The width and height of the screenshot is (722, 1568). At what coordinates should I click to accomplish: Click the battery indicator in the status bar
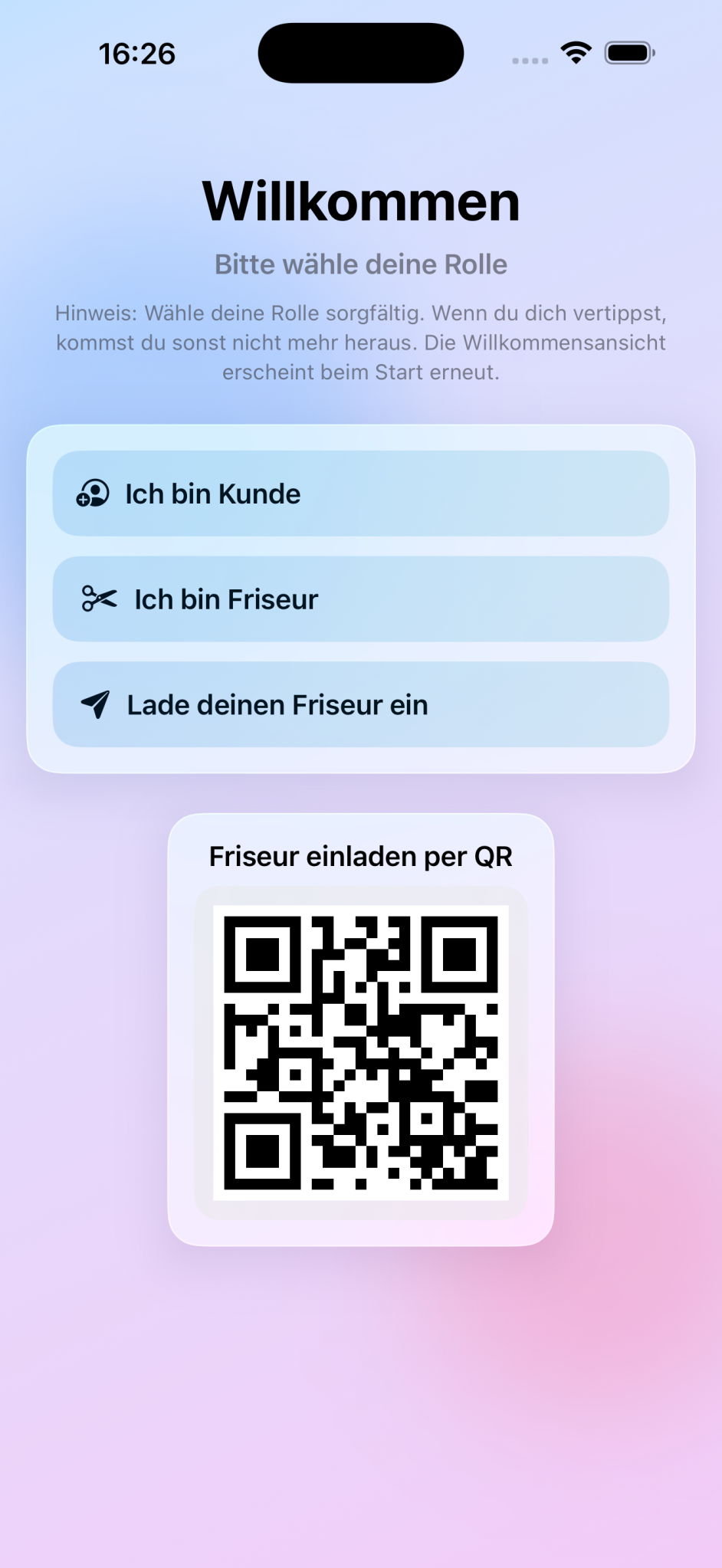(627, 52)
